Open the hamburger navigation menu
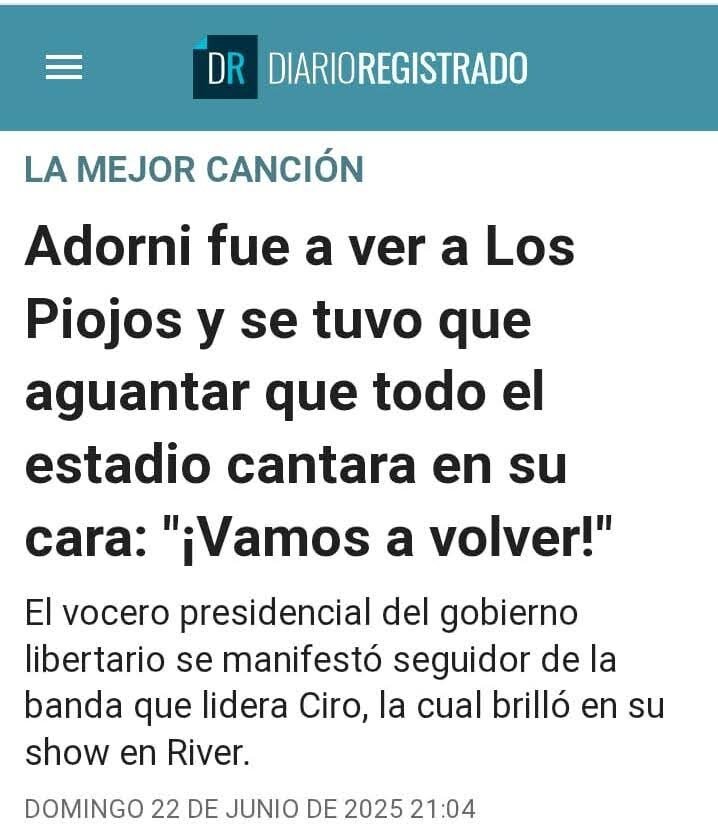This screenshot has height=835, width=718. coord(64,68)
